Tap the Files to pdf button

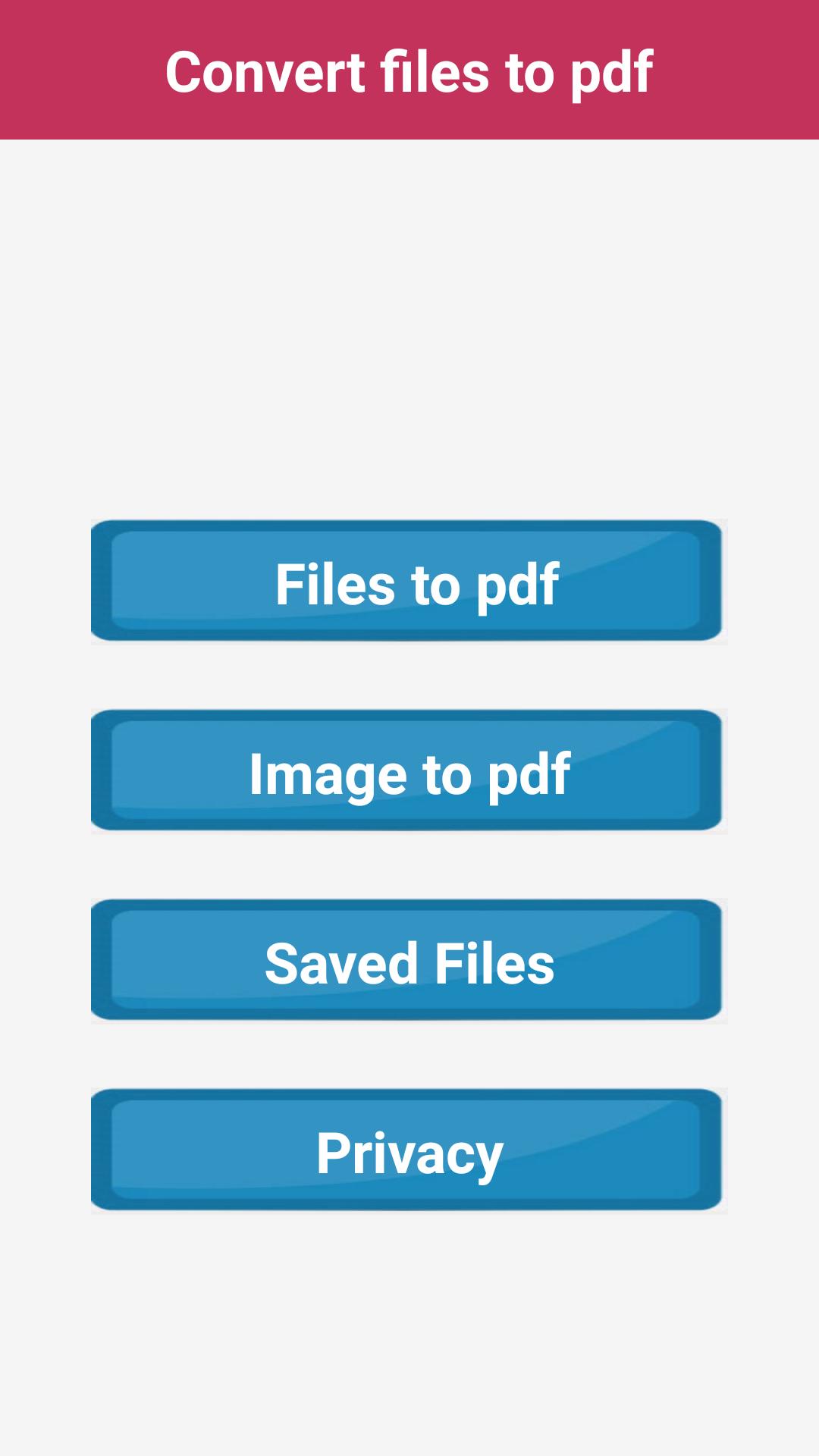[x=409, y=582]
